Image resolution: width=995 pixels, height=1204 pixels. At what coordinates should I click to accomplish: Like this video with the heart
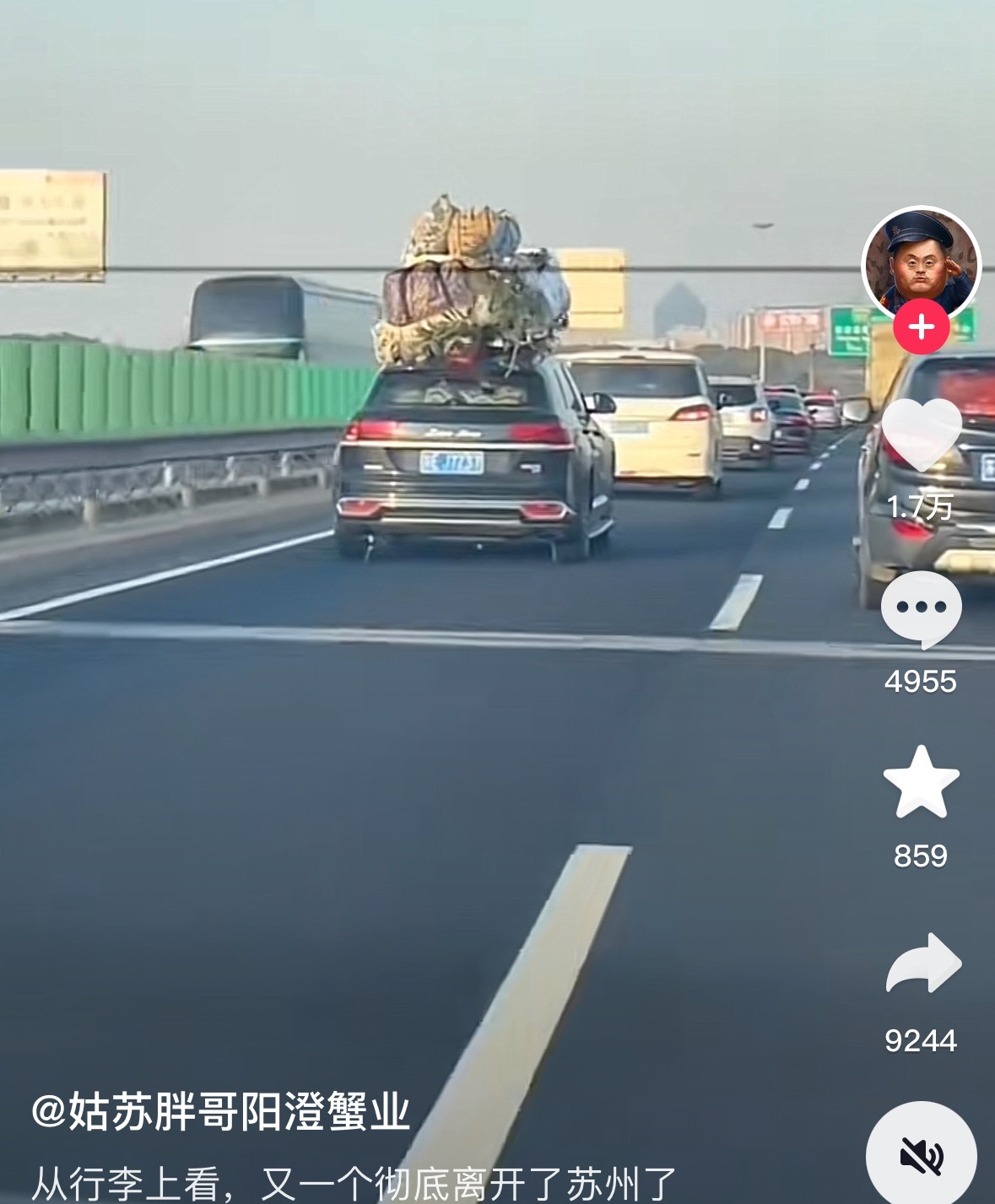[921, 435]
